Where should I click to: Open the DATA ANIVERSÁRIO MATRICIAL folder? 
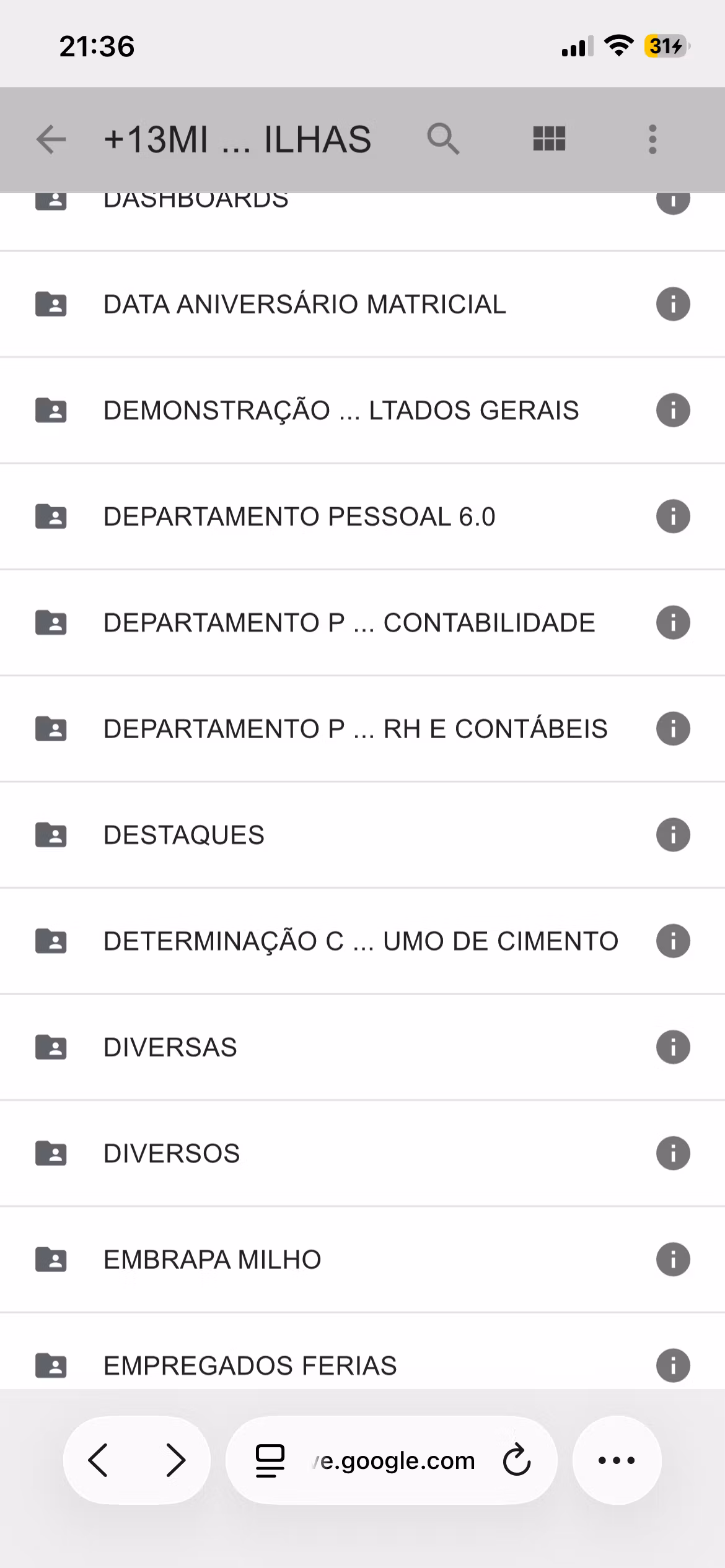click(x=304, y=304)
